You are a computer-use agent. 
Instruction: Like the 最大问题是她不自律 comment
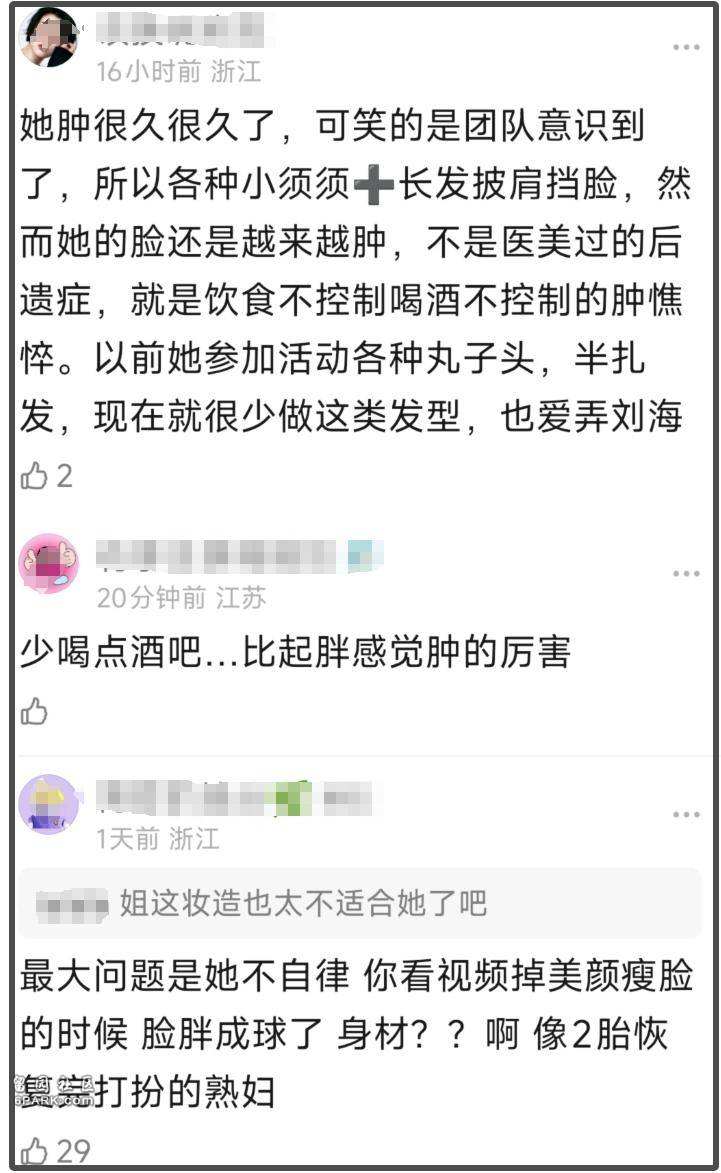click(x=35, y=1150)
